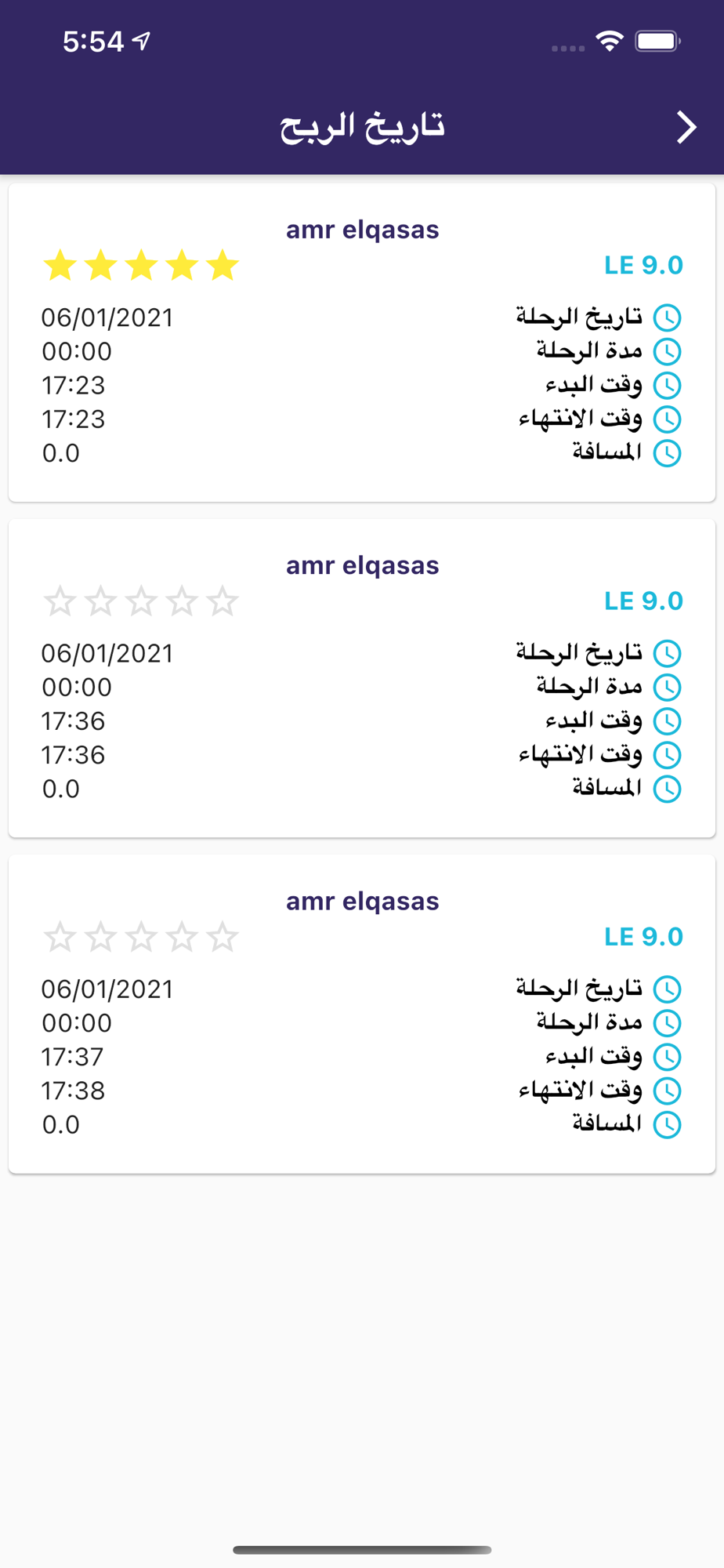Go back using the header arrow

pos(686,127)
